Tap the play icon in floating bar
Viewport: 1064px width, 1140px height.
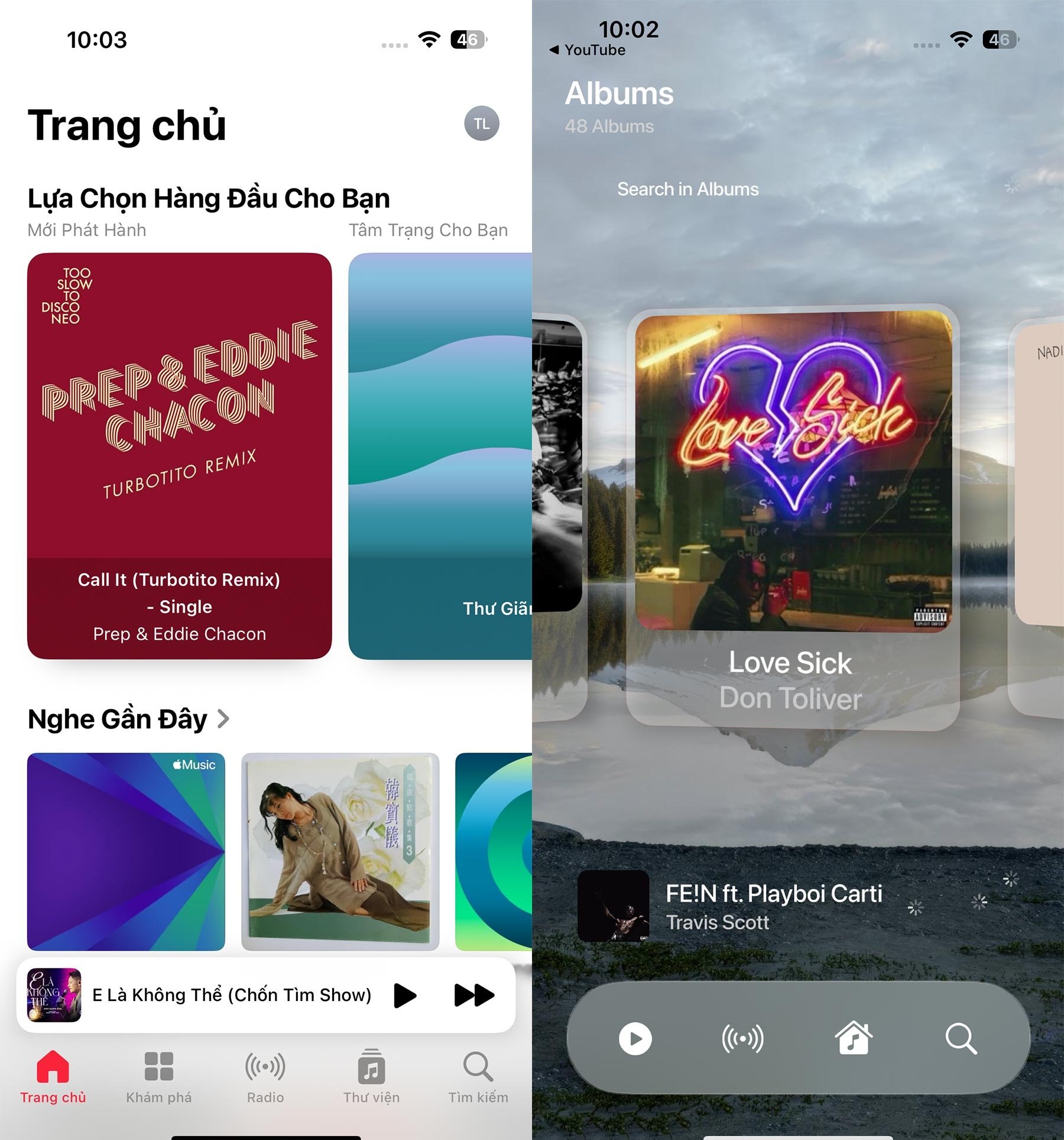635,1038
